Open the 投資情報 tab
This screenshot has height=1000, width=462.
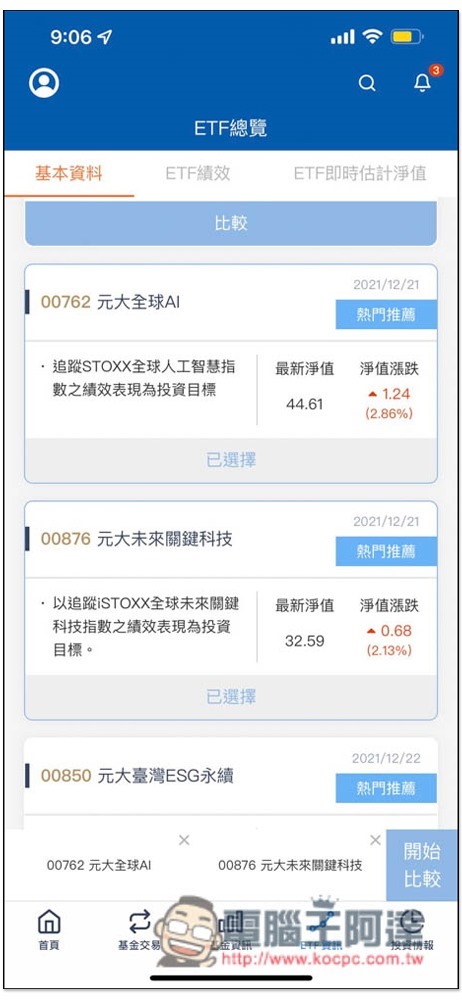(412, 930)
